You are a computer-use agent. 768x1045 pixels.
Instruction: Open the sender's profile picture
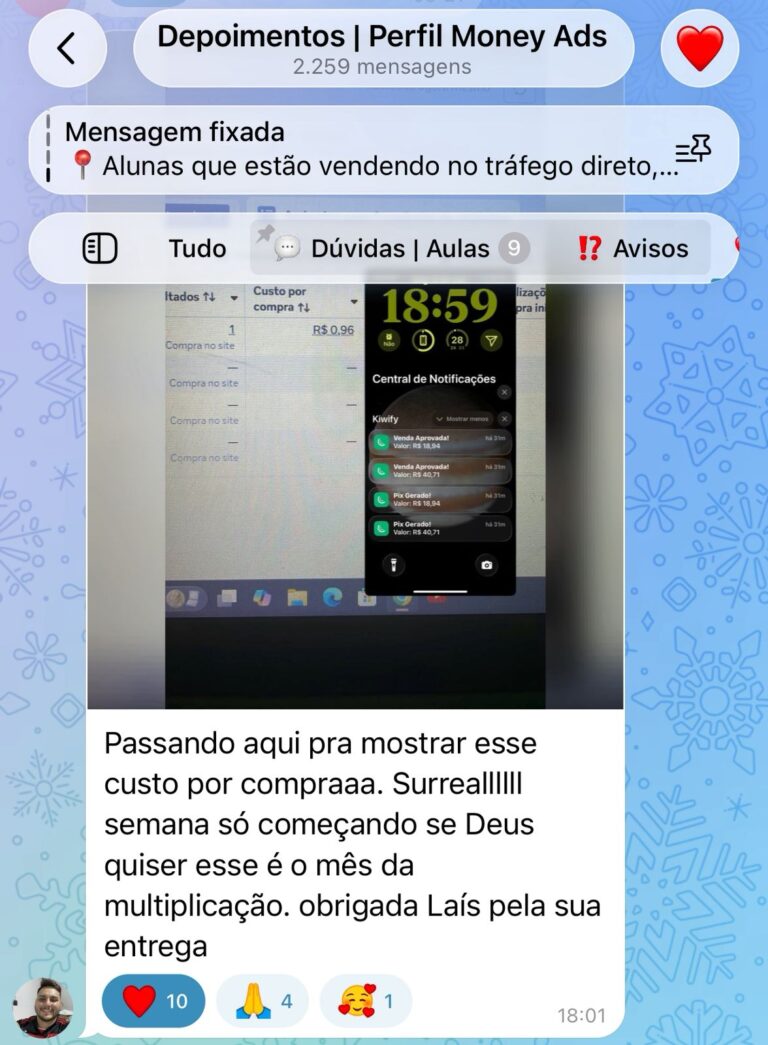pyautogui.click(x=43, y=1007)
